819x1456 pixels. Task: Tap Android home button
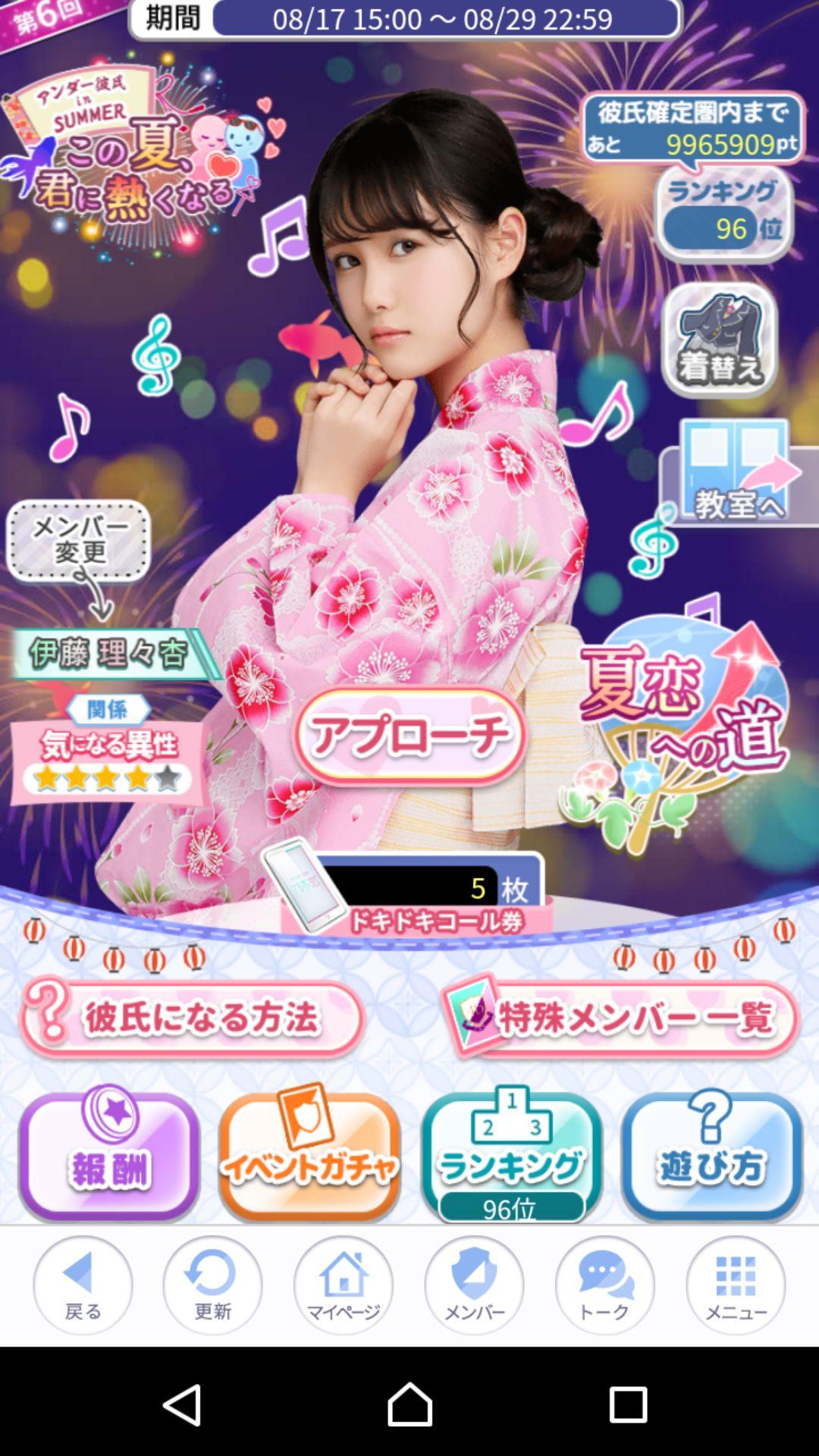409,1404
